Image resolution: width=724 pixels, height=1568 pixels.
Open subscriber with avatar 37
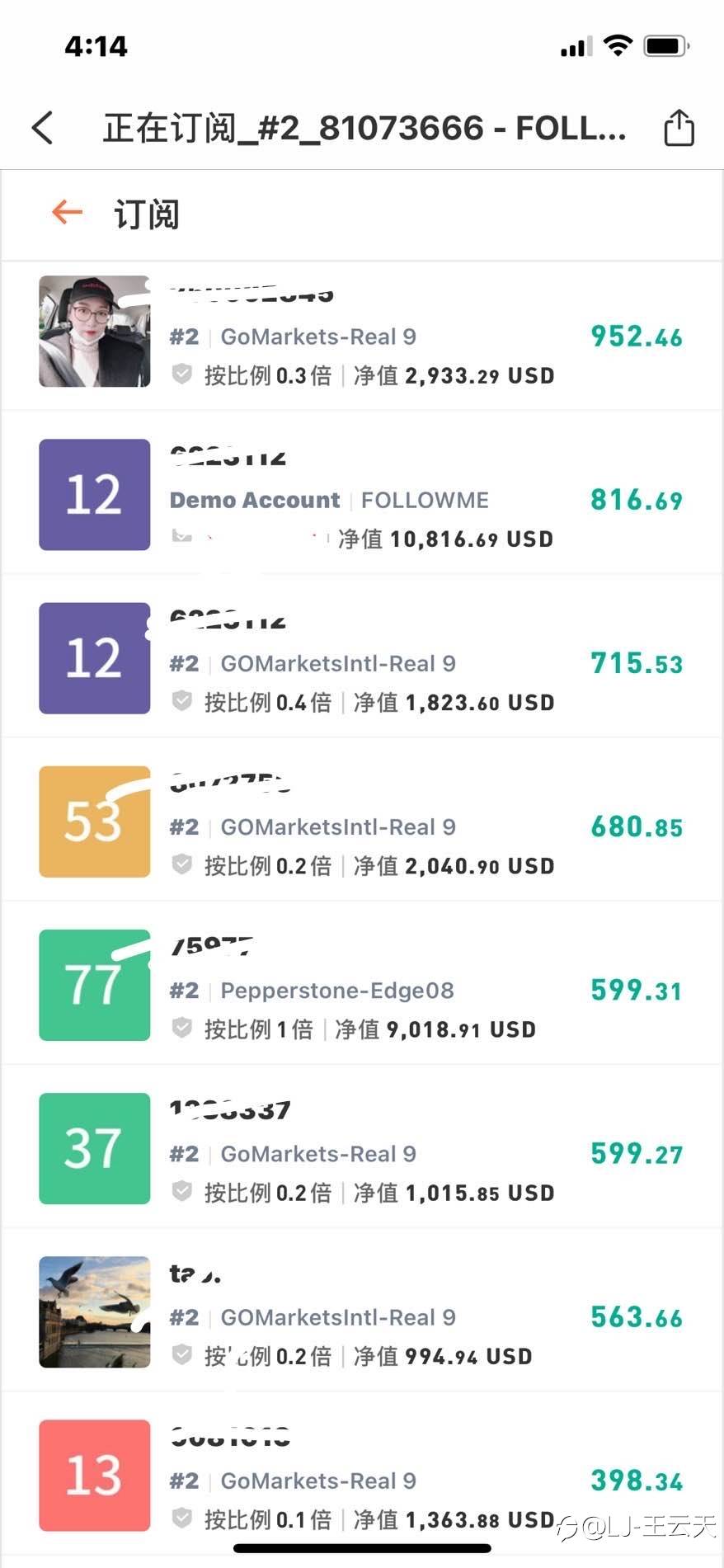pos(362,1147)
